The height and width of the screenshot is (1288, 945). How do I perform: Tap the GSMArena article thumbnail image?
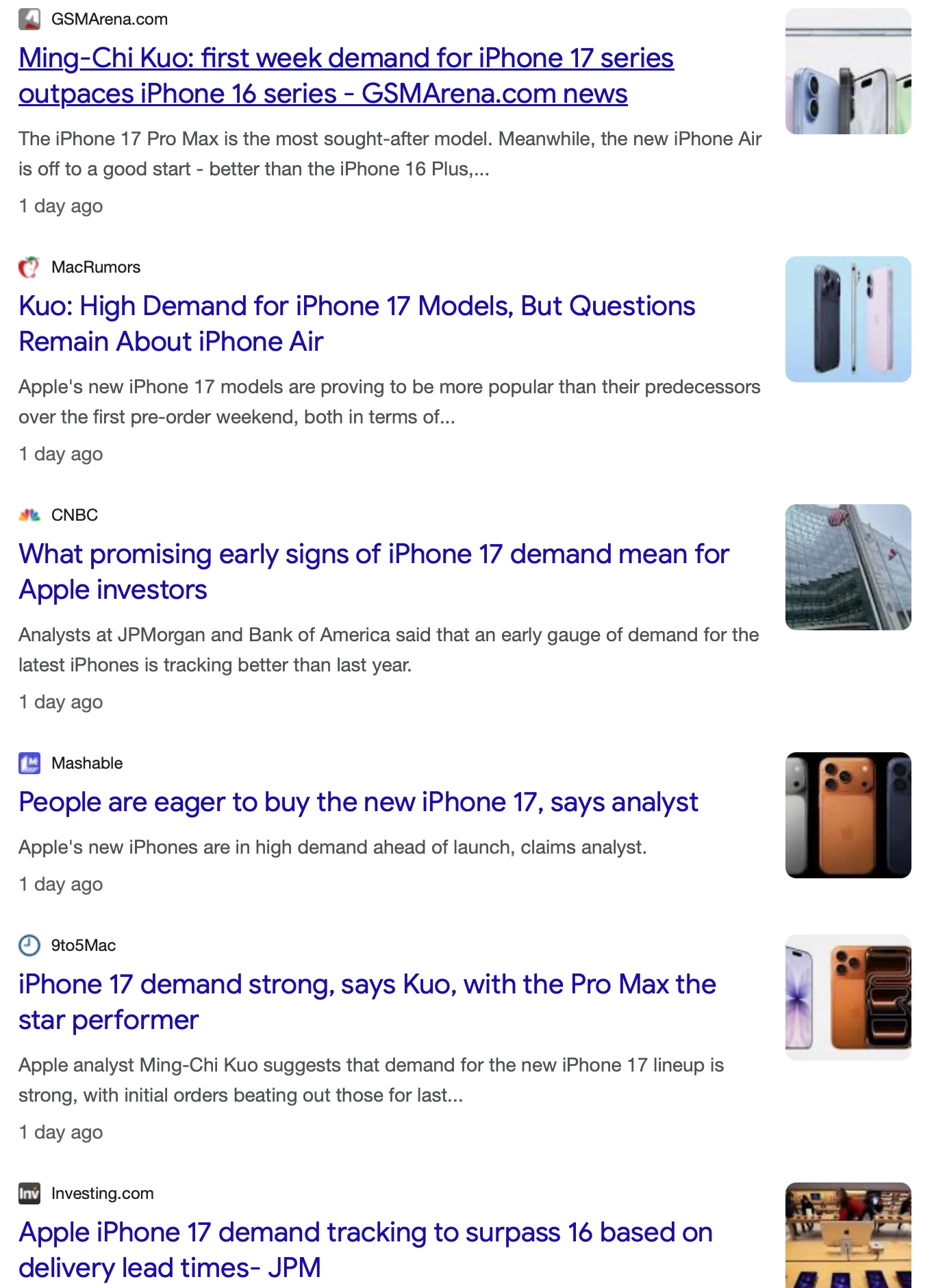[x=848, y=71]
